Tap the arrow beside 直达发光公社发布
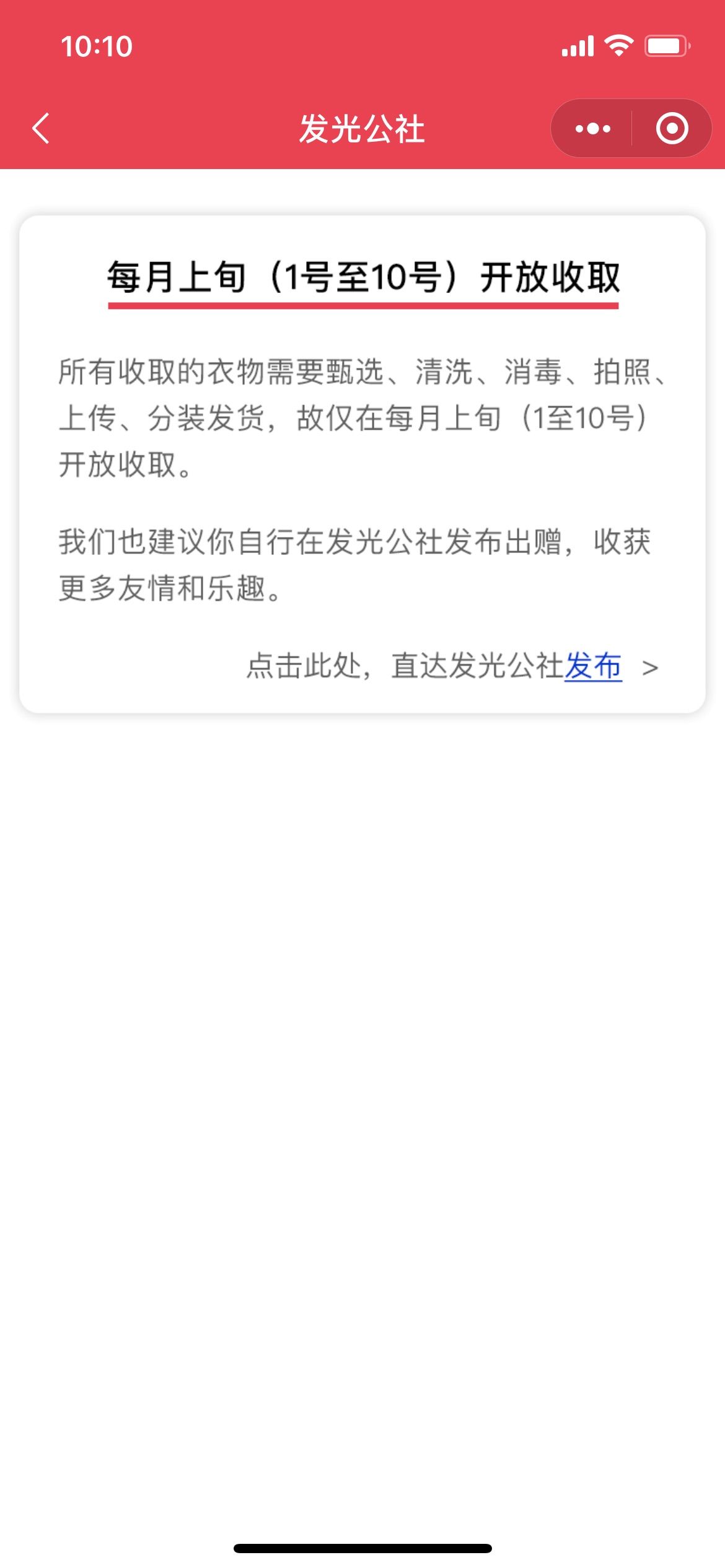This screenshot has width=725, height=1568. (x=650, y=668)
